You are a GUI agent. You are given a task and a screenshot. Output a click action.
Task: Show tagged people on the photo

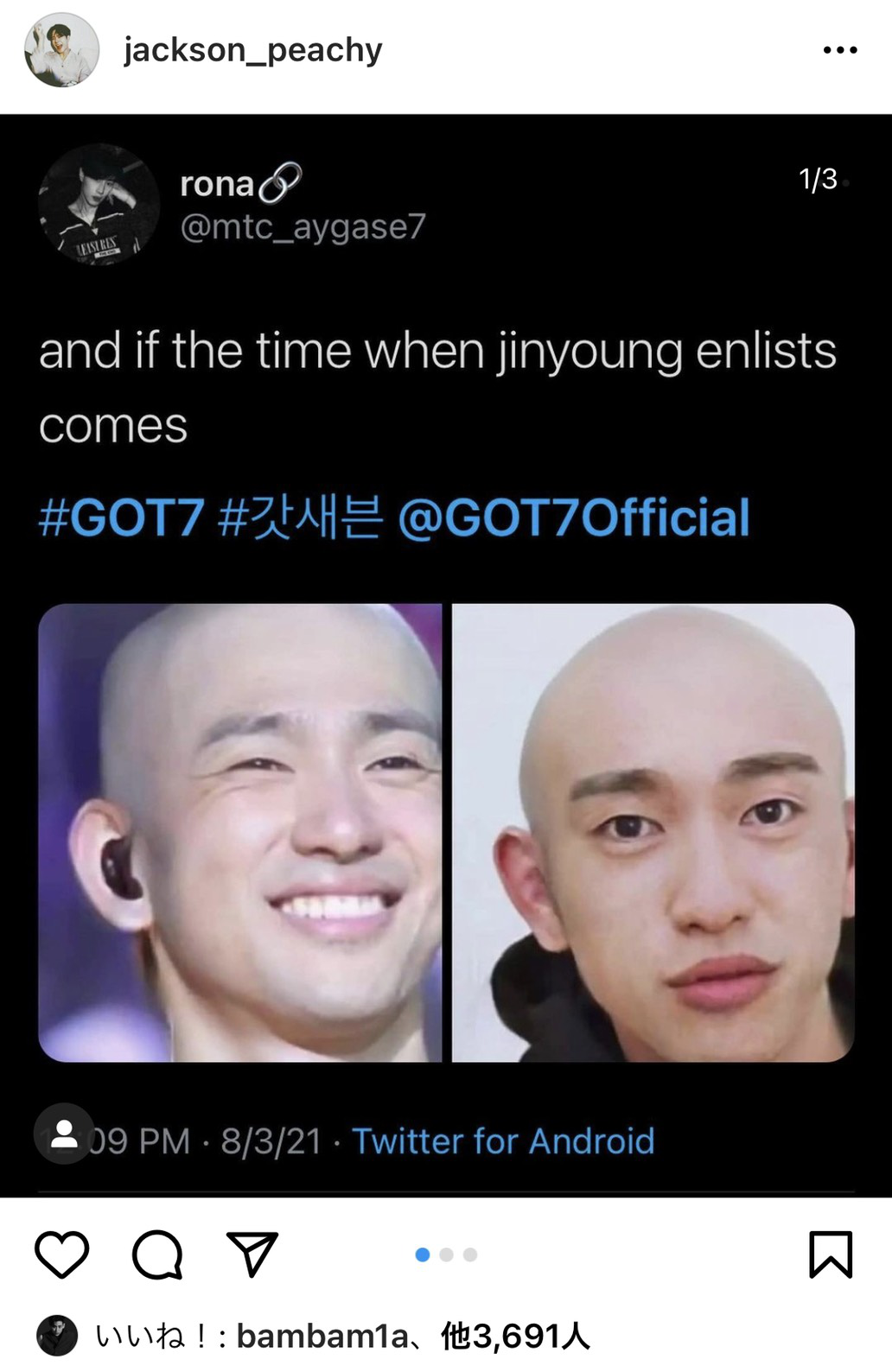click(64, 1134)
